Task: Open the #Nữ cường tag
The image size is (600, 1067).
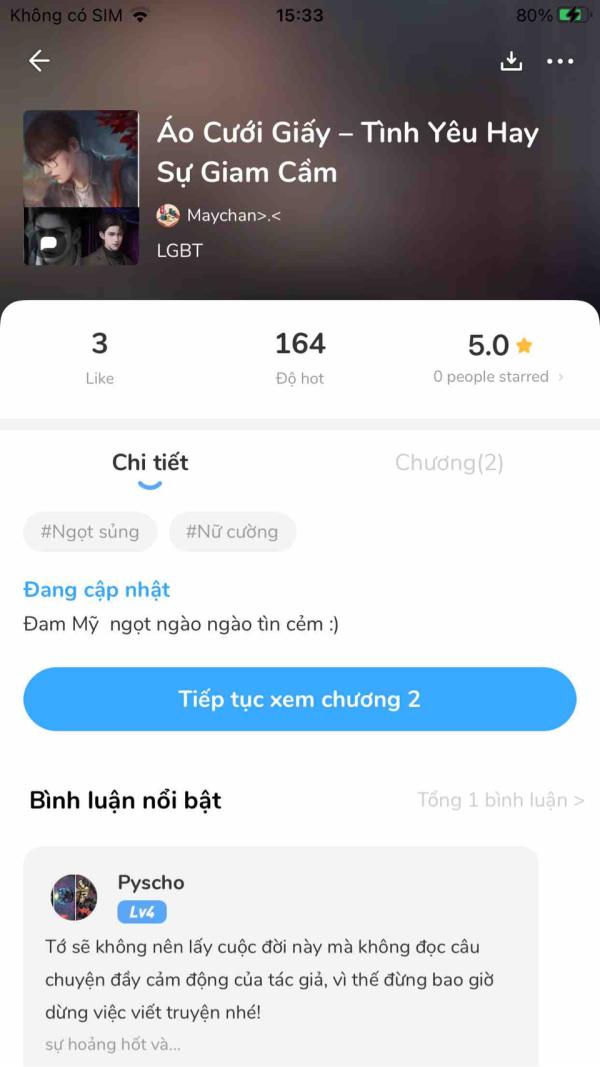Action: (x=232, y=532)
